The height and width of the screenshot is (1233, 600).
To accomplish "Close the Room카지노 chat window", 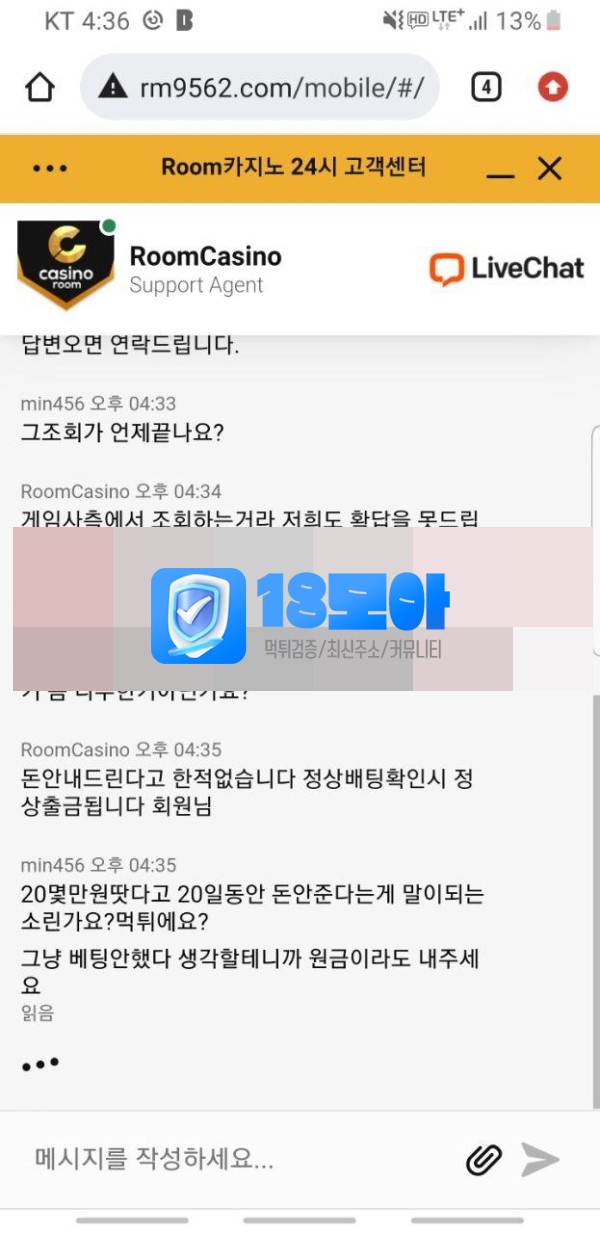I will pyautogui.click(x=550, y=168).
